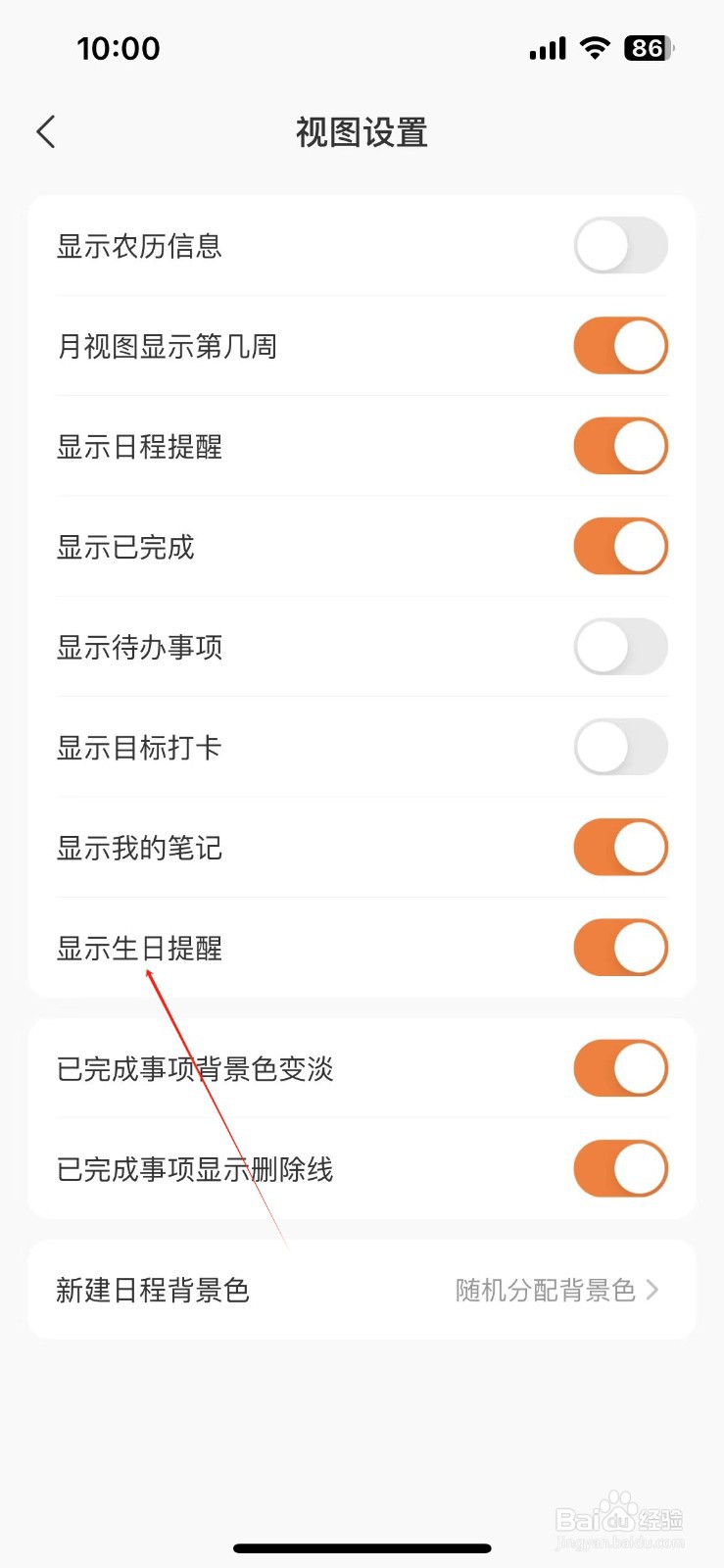Screen dimensions: 724x1568
Task: Open 新建日程背景色 setting
Action: tap(362, 1290)
